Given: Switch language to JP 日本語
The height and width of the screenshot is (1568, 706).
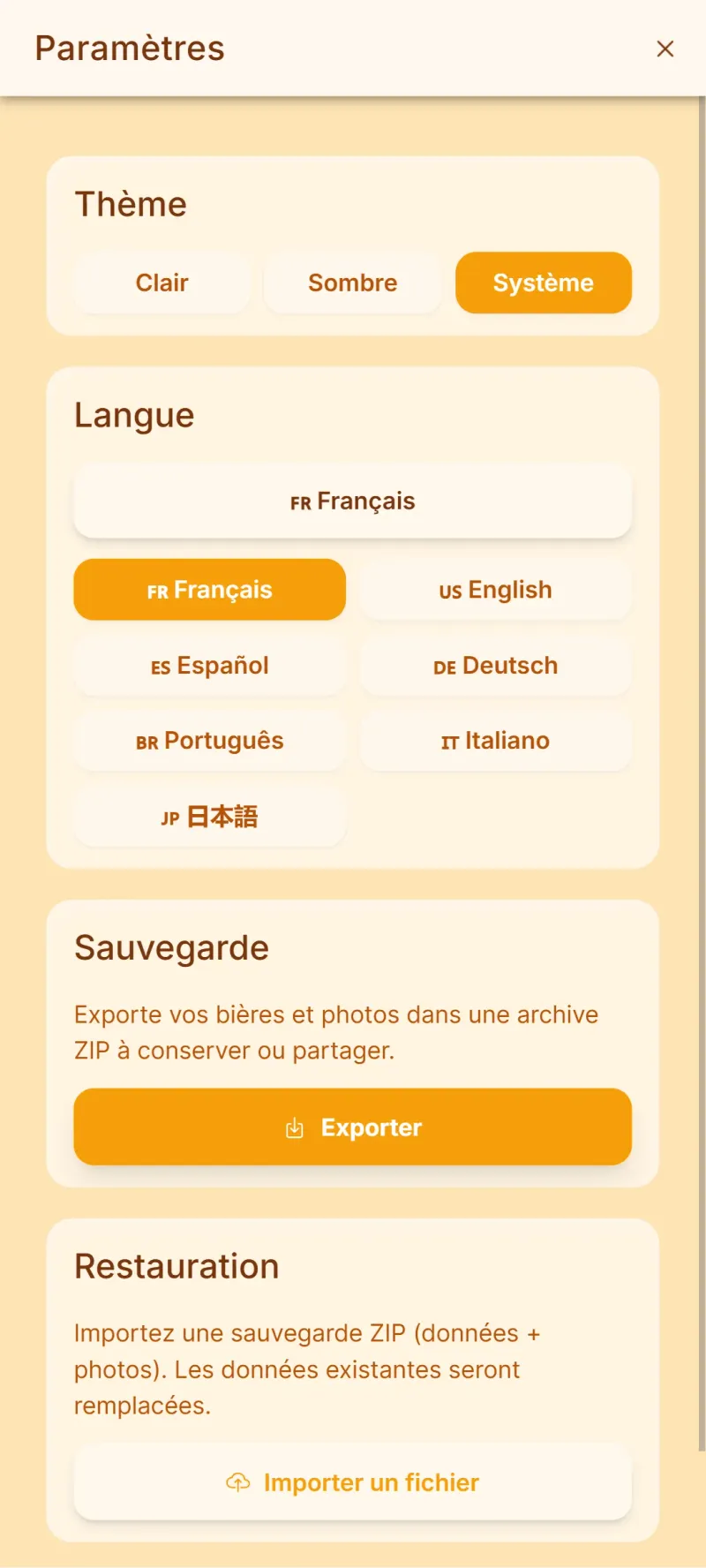Looking at the screenshot, I should [x=210, y=816].
